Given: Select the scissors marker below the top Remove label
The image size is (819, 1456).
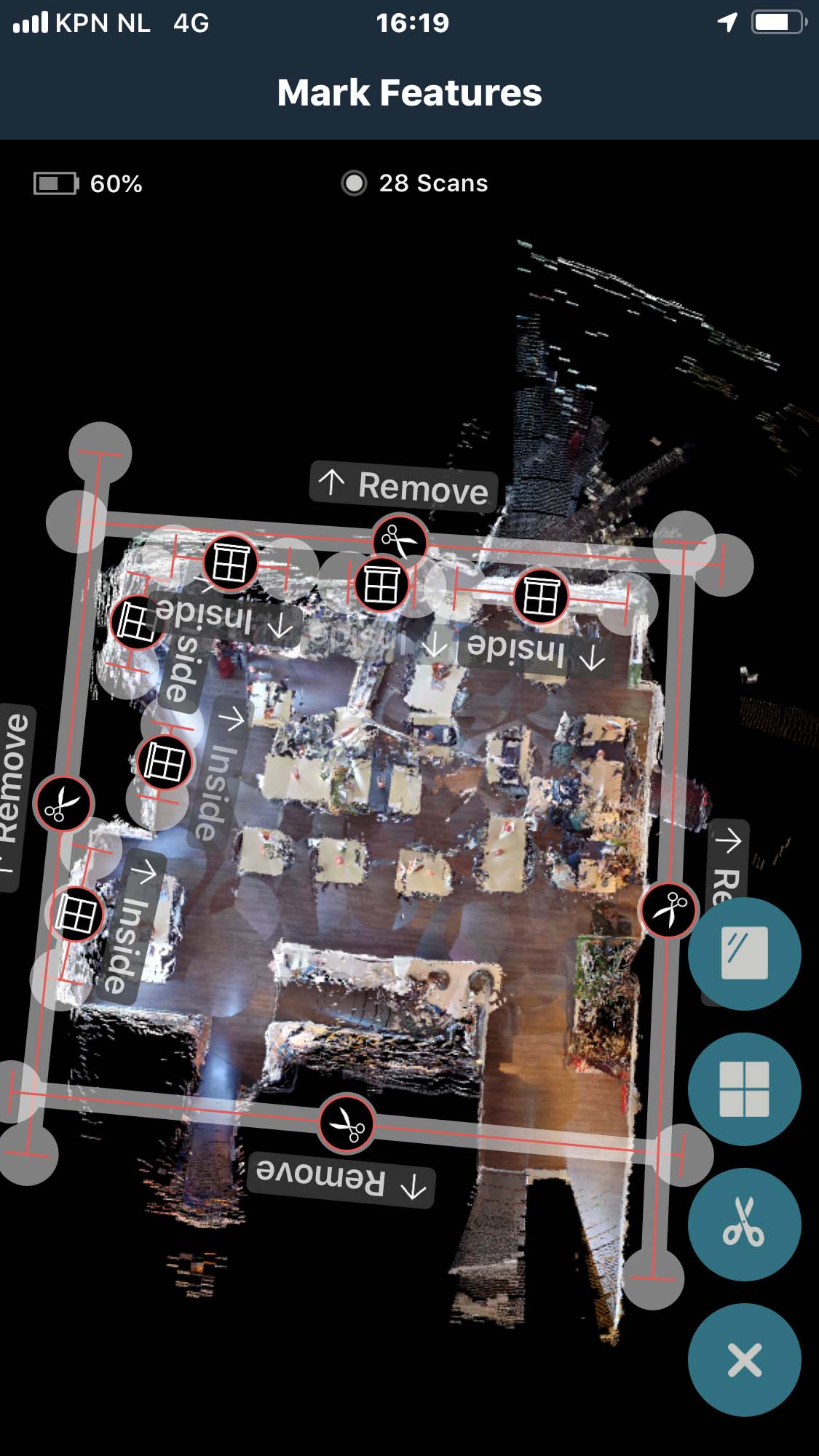Looking at the screenshot, I should pyautogui.click(x=400, y=541).
